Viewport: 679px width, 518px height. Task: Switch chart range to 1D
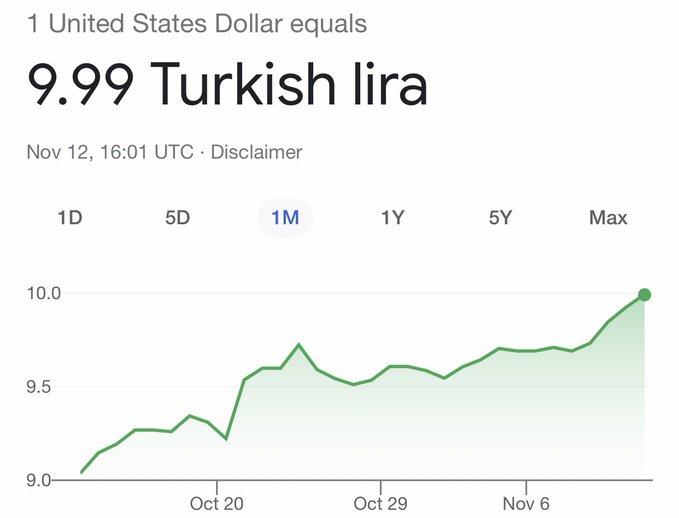point(69,217)
